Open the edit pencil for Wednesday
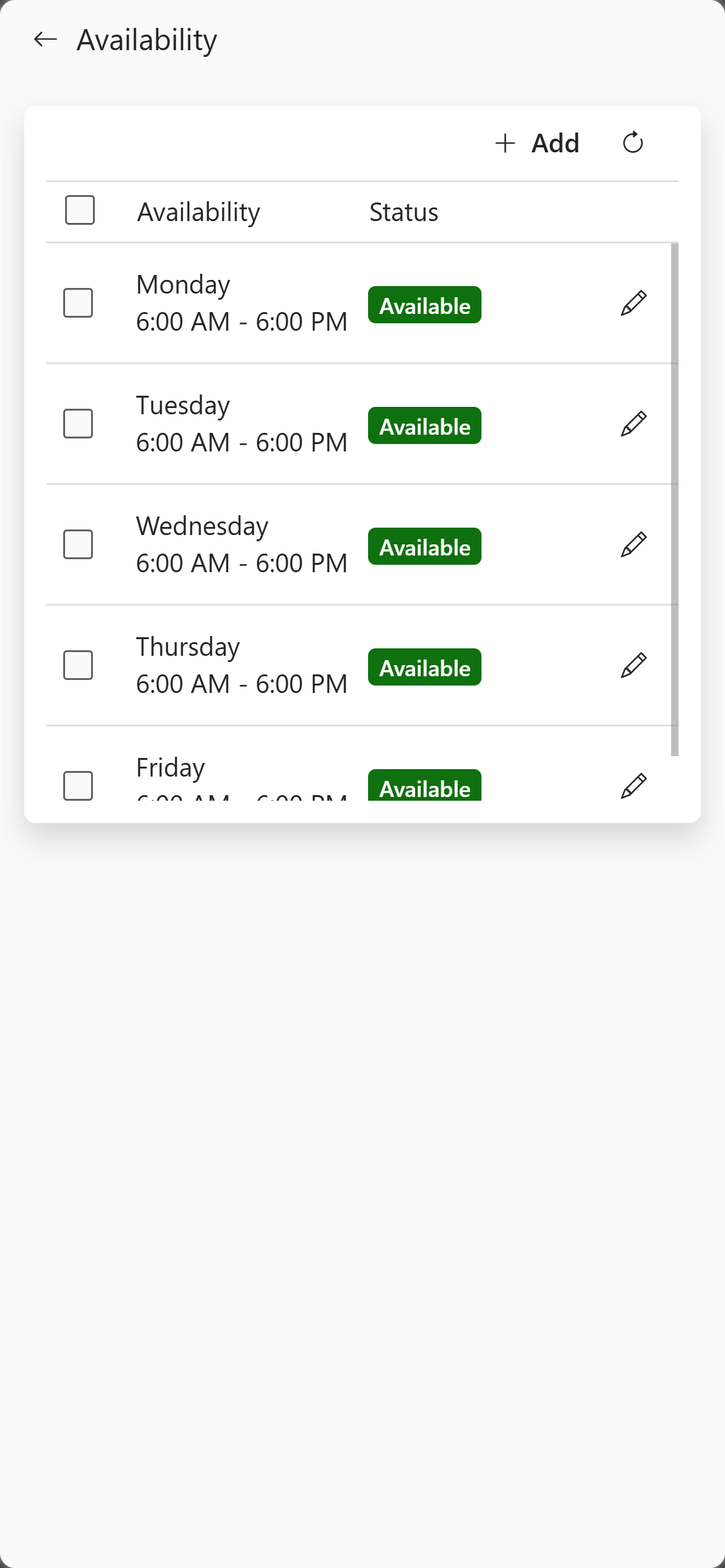Image resolution: width=725 pixels, height=1568 pixels. (634, 544)
